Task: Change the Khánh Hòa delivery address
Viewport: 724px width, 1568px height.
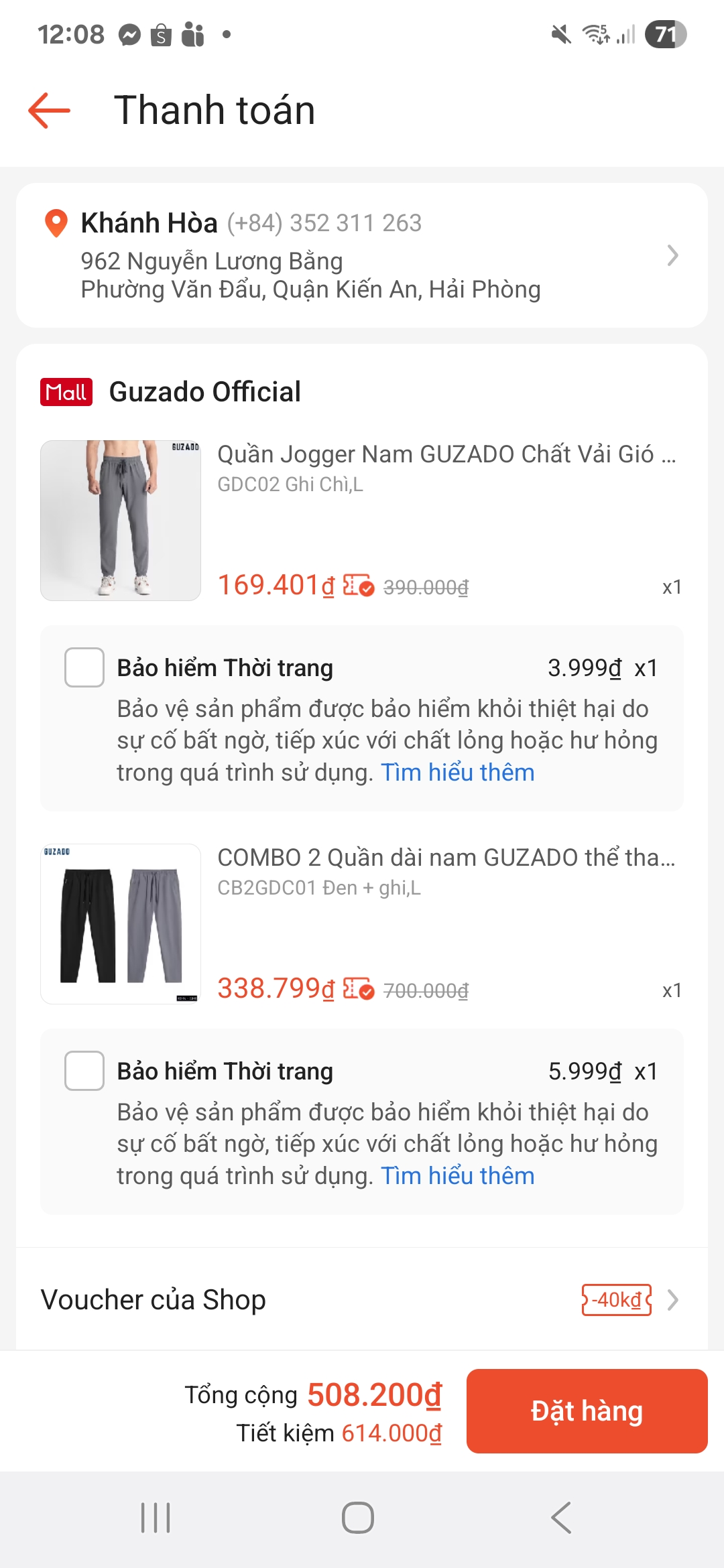Action: (x=362, y=255)
